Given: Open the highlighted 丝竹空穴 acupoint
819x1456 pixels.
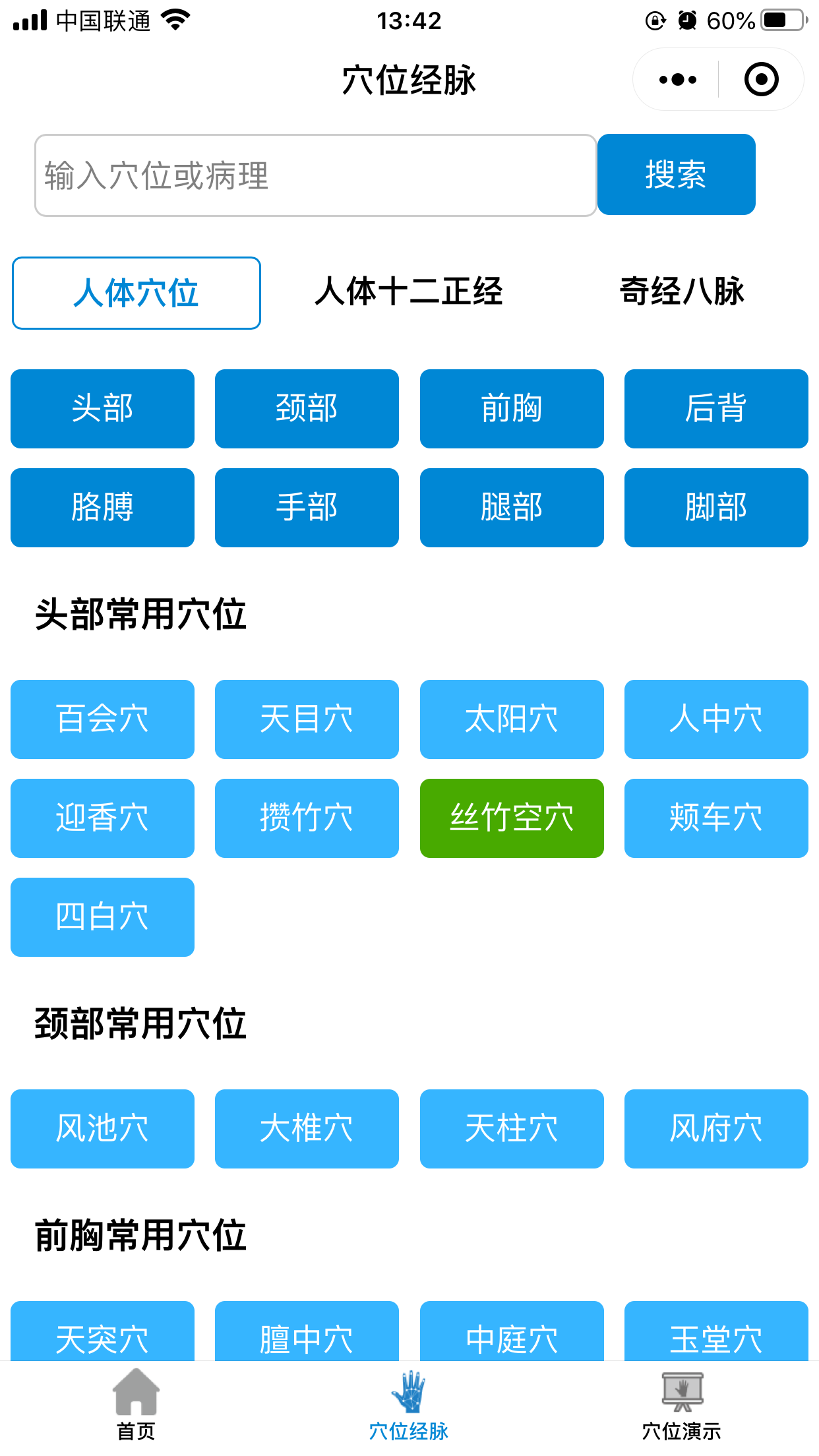Looking at the screenshot, I should (x=512, y=818).
